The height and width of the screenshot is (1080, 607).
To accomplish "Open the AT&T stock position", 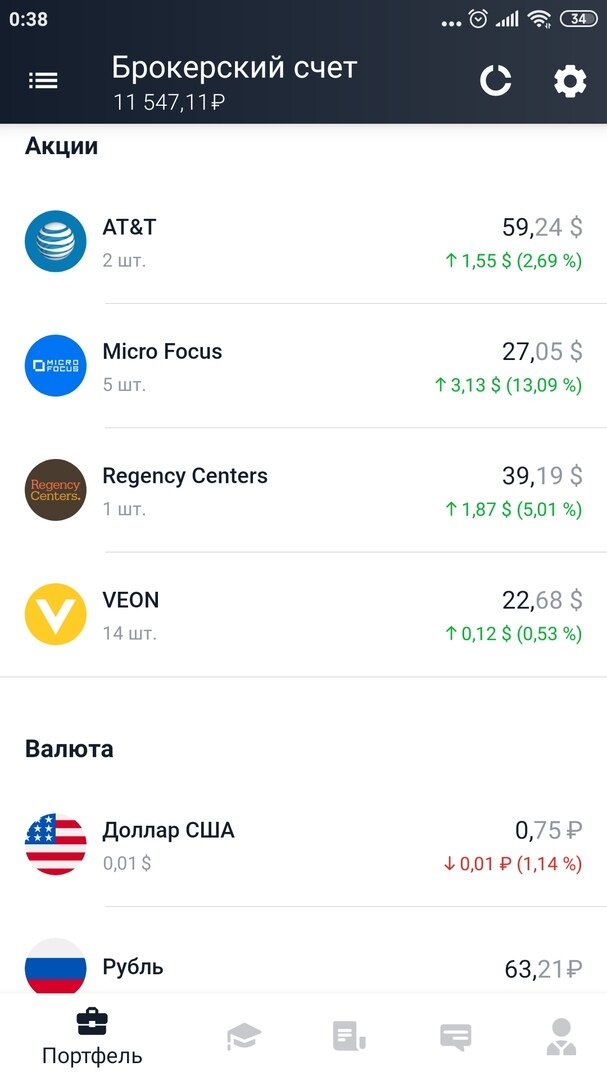I will click(303, 242).
